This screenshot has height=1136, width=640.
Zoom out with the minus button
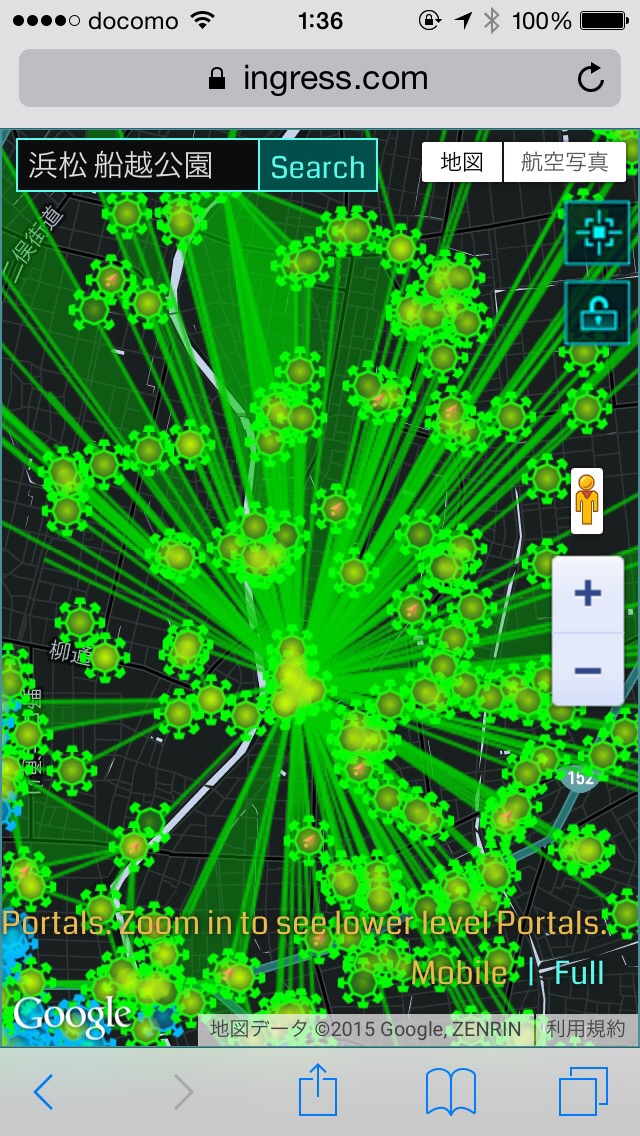click(x=588, y=669)
